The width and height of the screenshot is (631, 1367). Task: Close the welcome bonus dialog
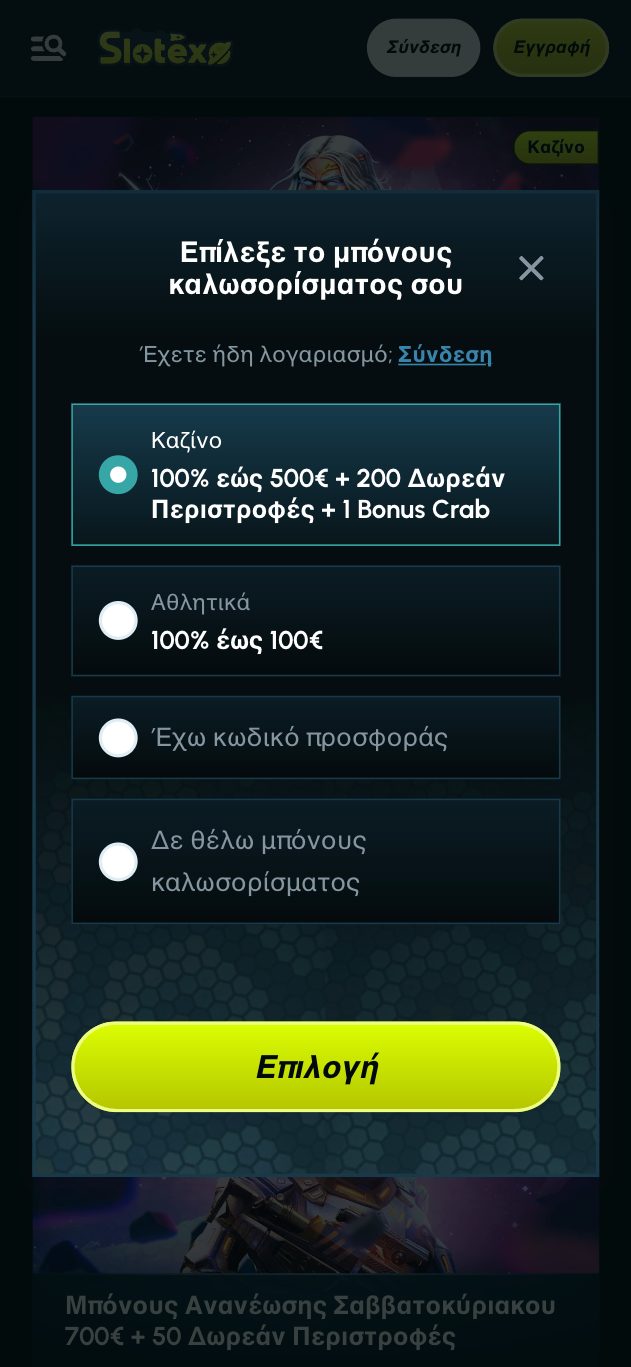pyautogui.click(x=531, y=268)
